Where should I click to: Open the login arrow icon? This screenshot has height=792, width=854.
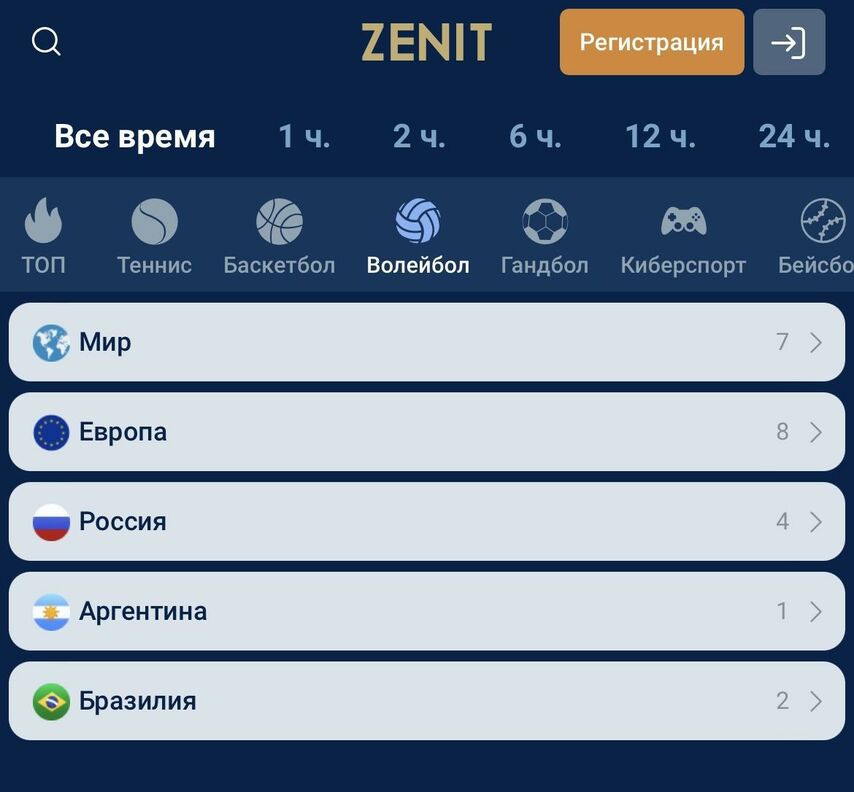788,42
